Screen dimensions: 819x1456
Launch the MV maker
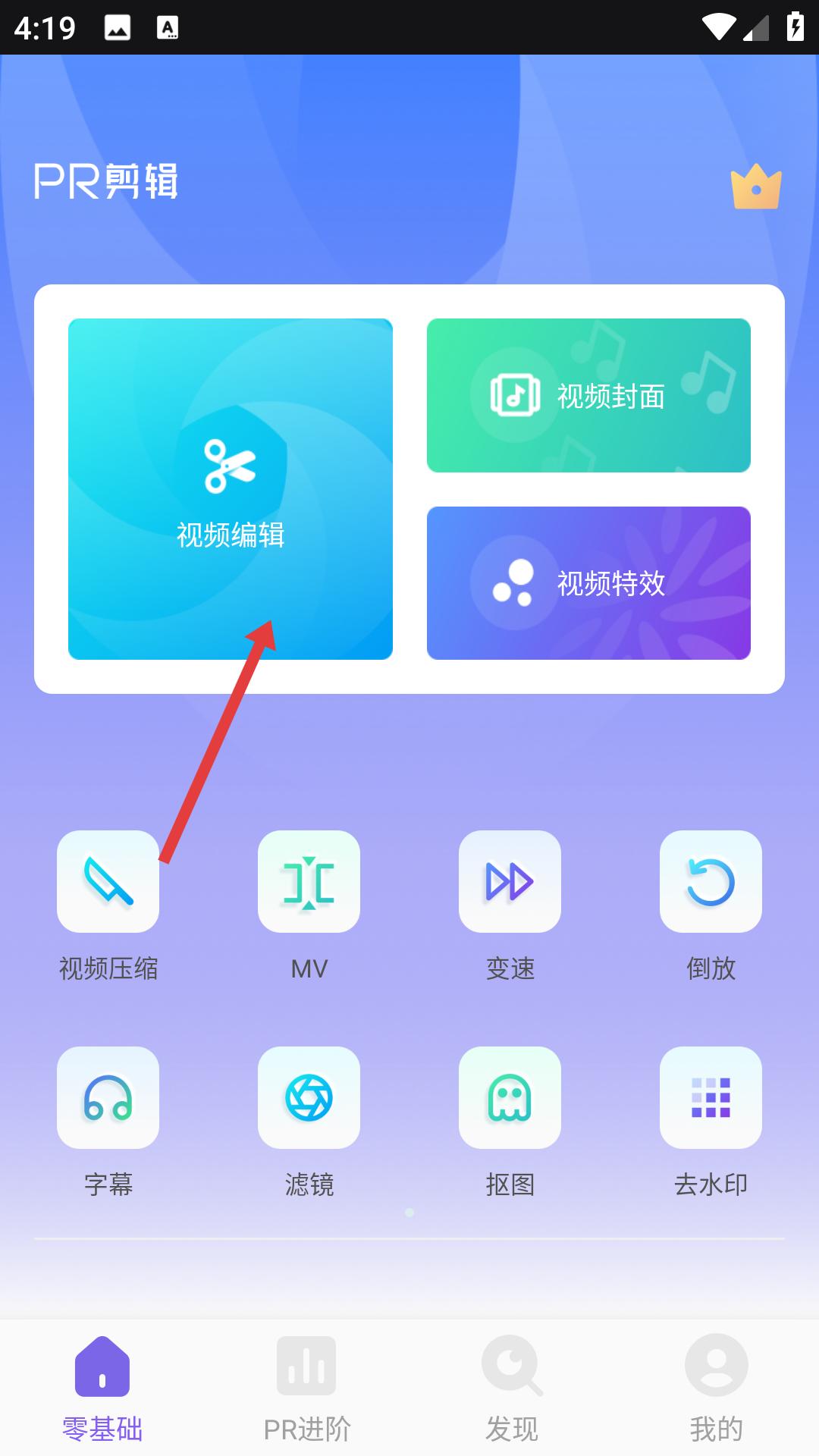click(309, 881)
